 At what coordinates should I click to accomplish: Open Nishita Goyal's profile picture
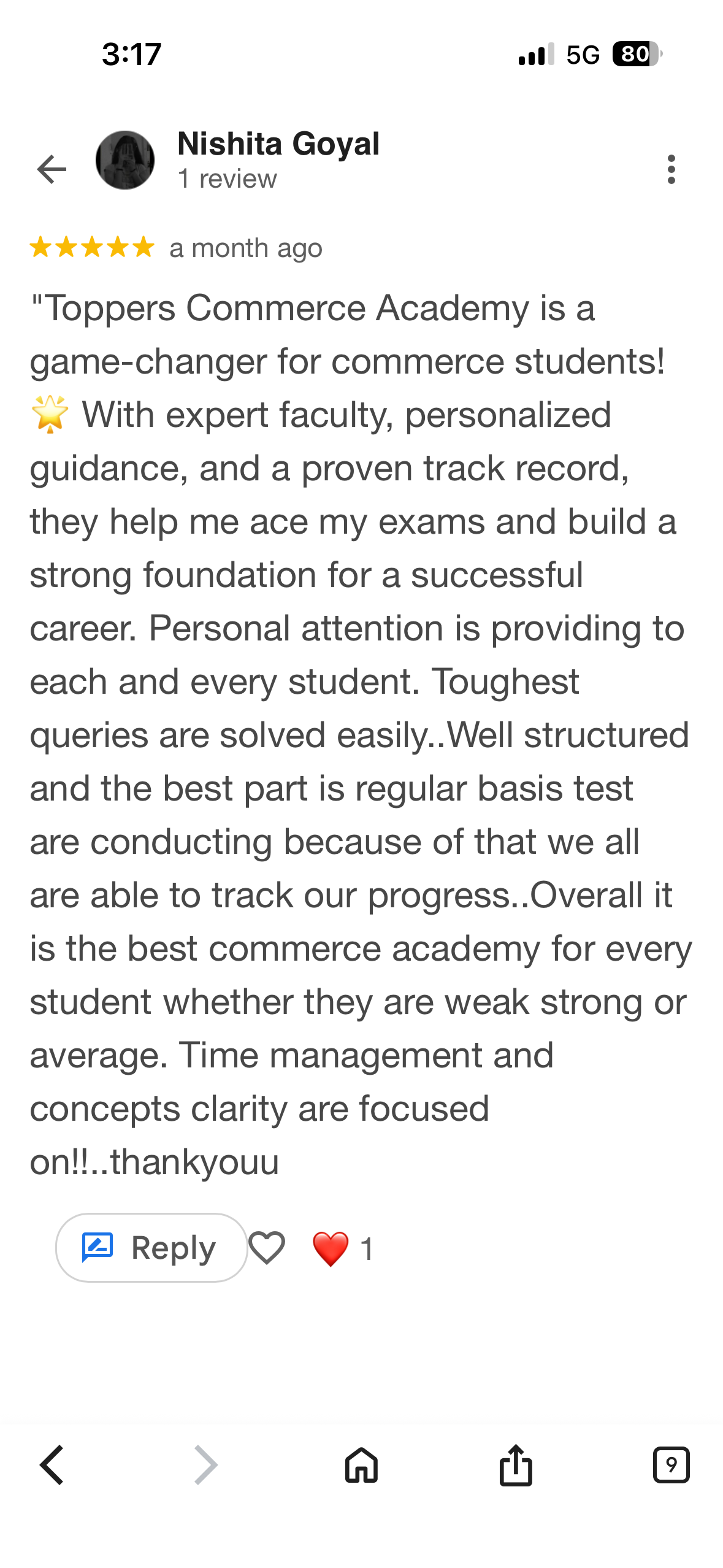(x=125, y=160)
